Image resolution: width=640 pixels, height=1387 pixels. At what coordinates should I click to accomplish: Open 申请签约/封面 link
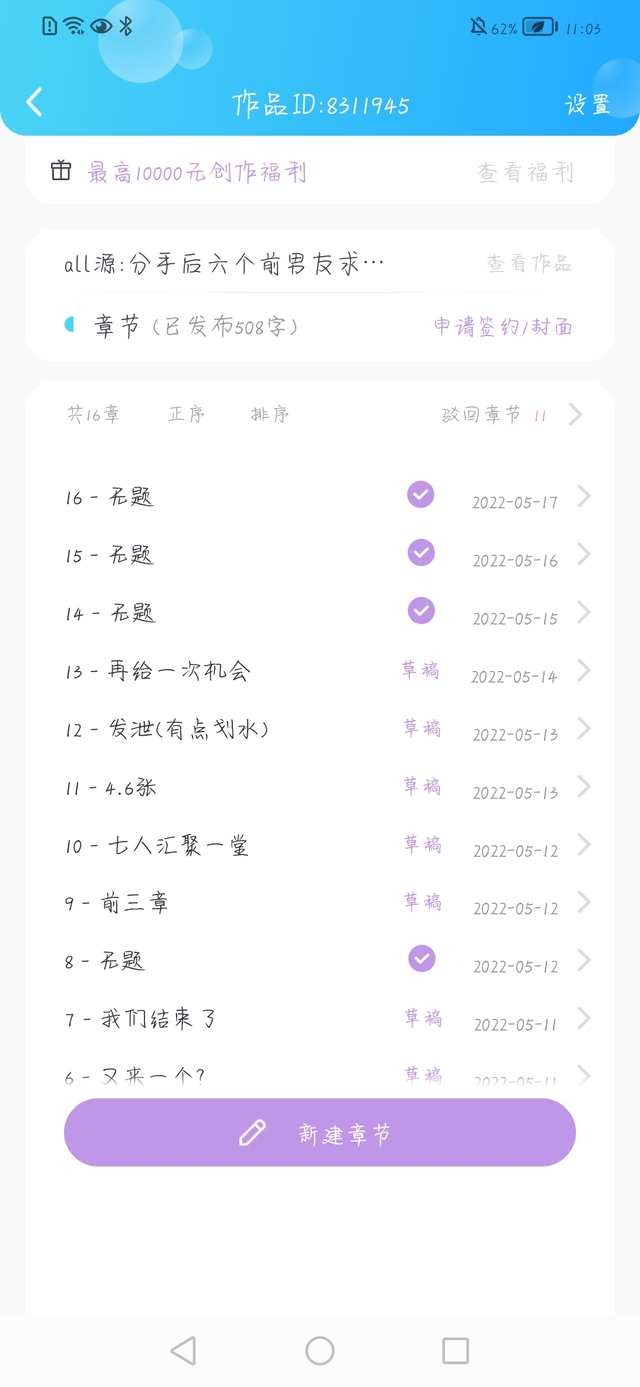click(503, 326)
